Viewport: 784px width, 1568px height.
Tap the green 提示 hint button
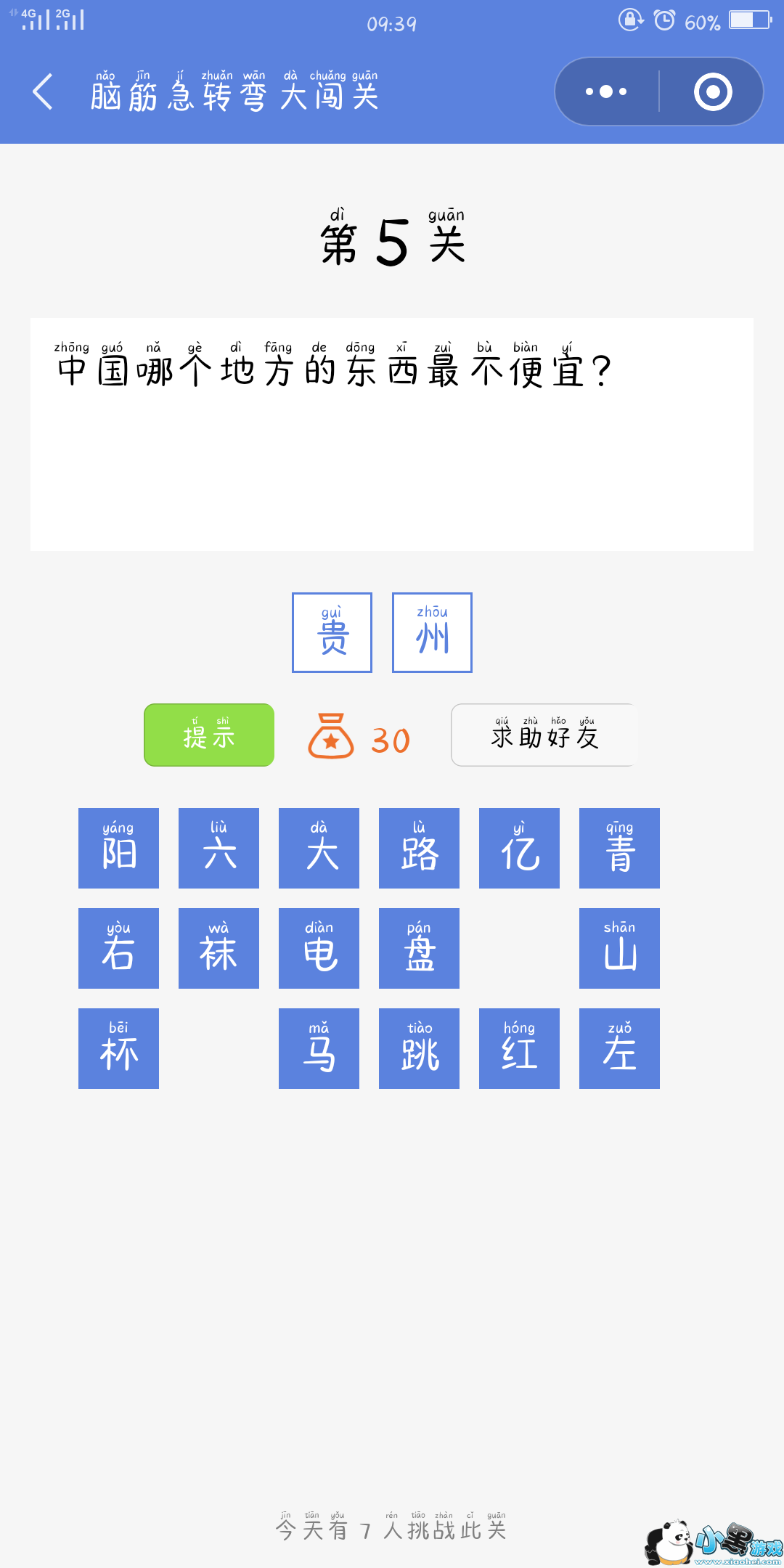[x=209, y=735]
